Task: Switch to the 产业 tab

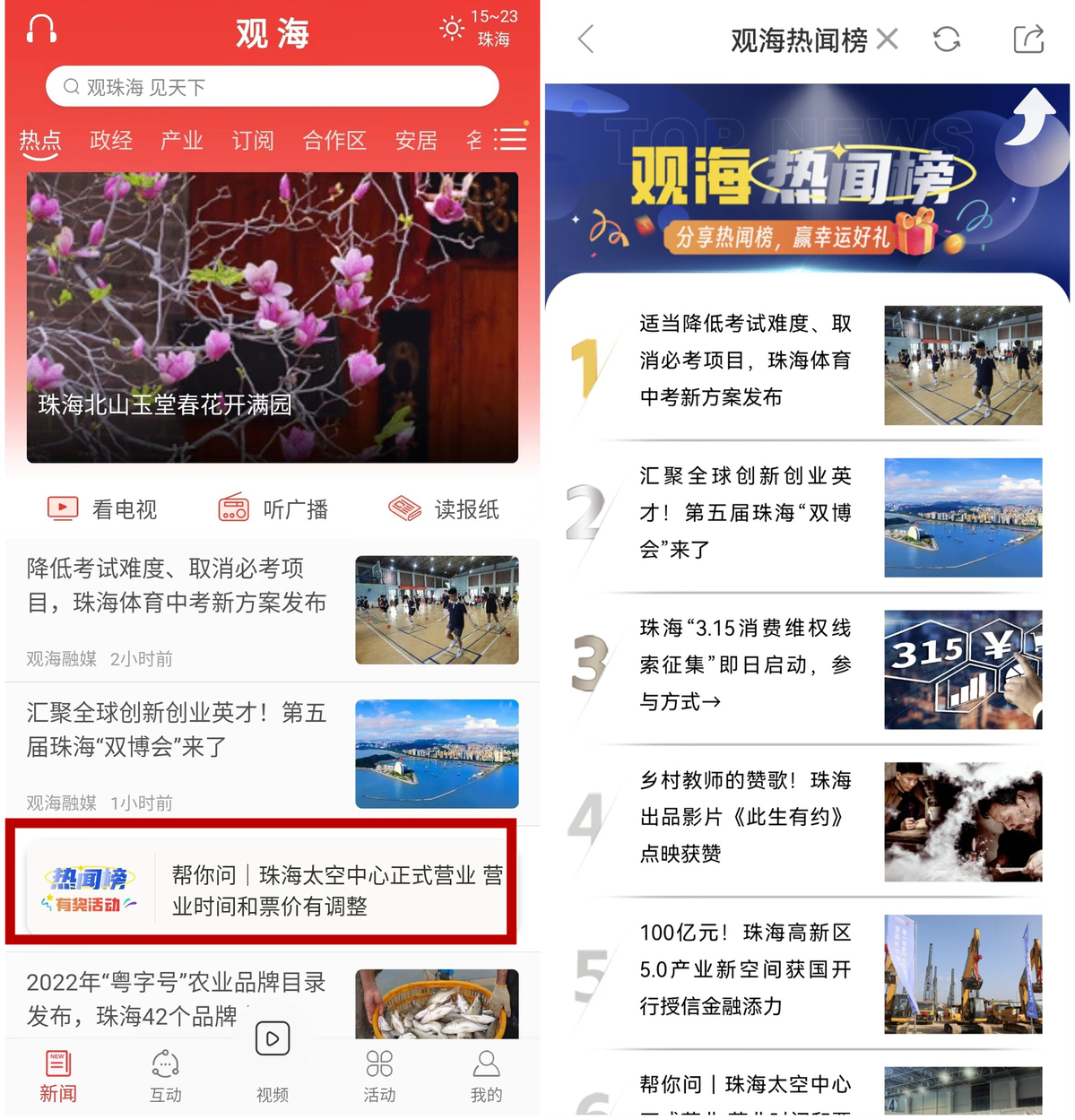Action: 182,140
